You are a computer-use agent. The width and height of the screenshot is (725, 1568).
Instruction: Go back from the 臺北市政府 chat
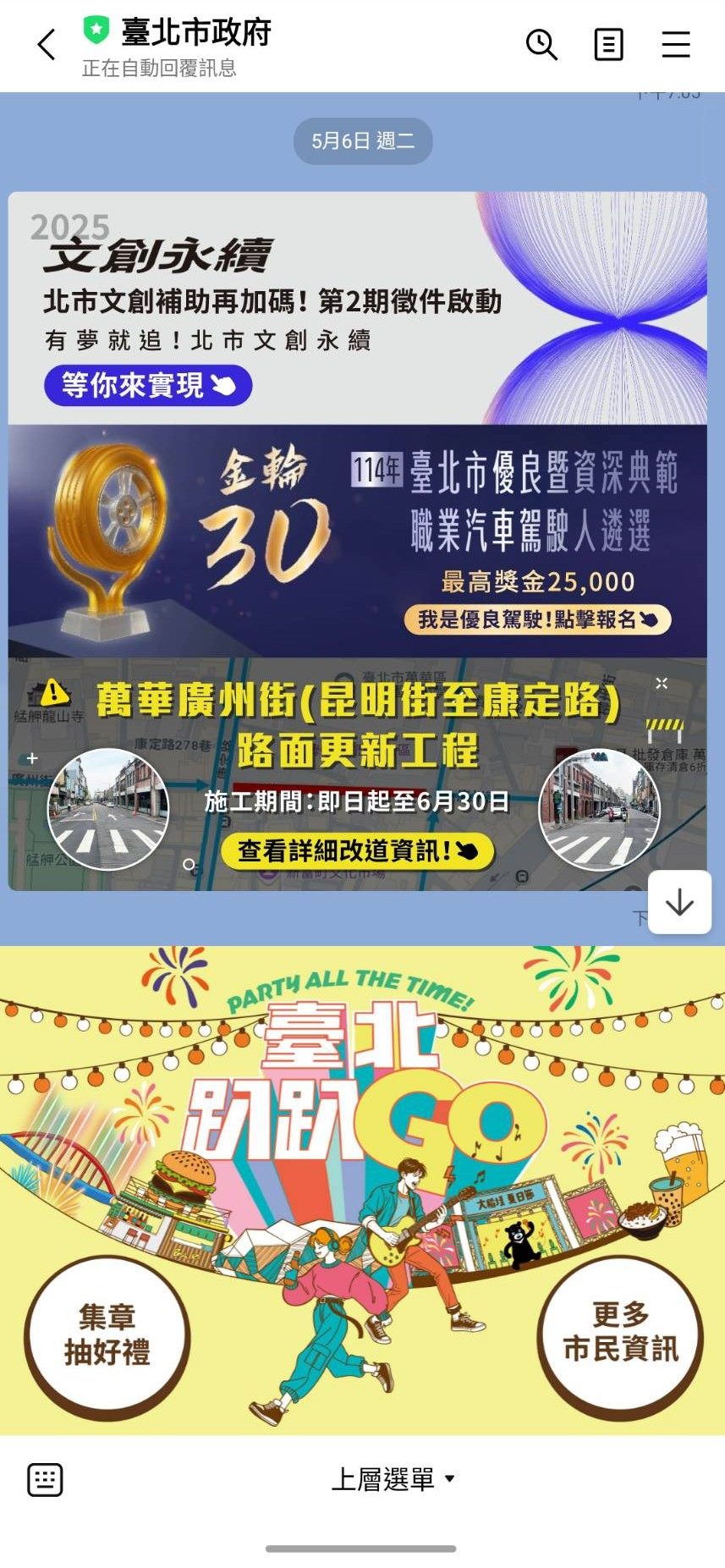[47, 45]
